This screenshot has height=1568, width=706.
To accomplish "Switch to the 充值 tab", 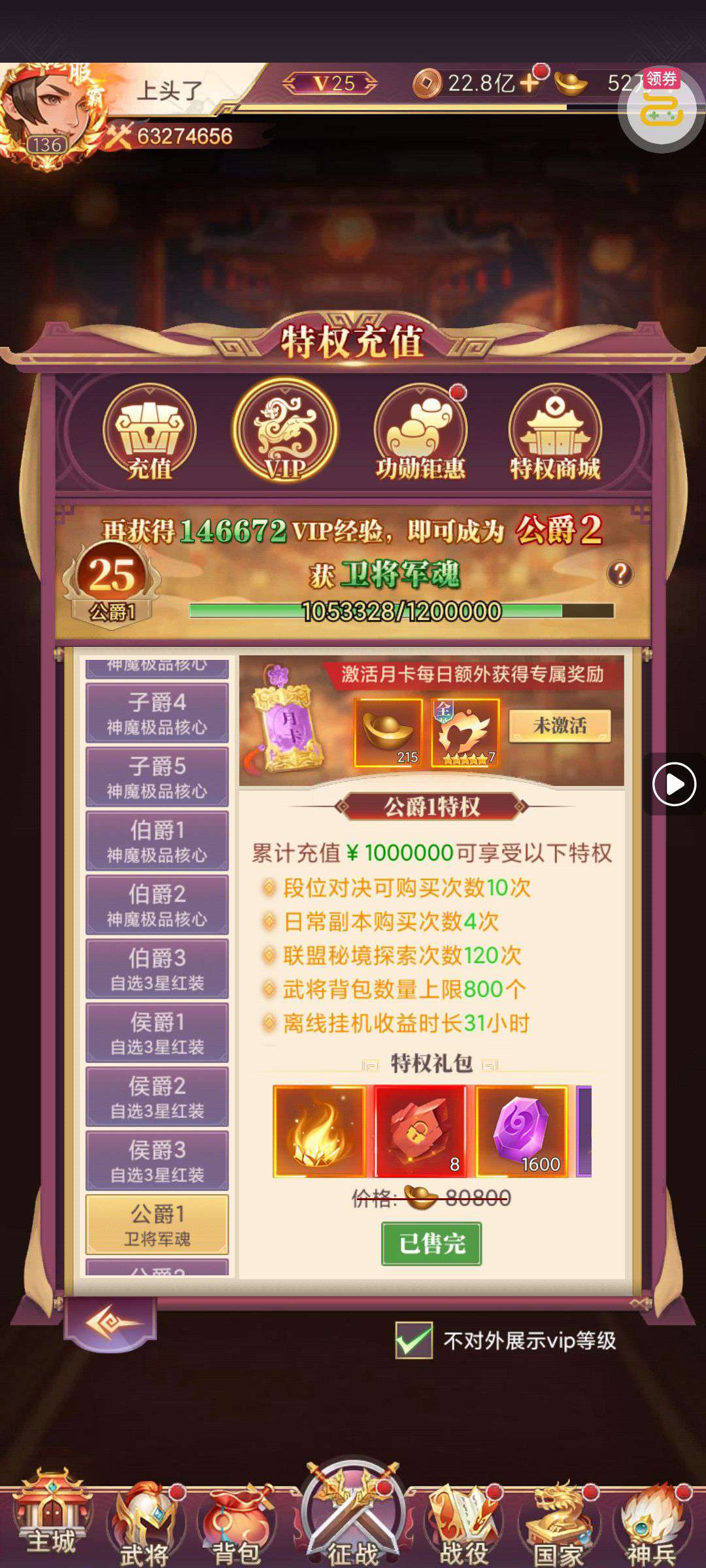I will point(150,433).
